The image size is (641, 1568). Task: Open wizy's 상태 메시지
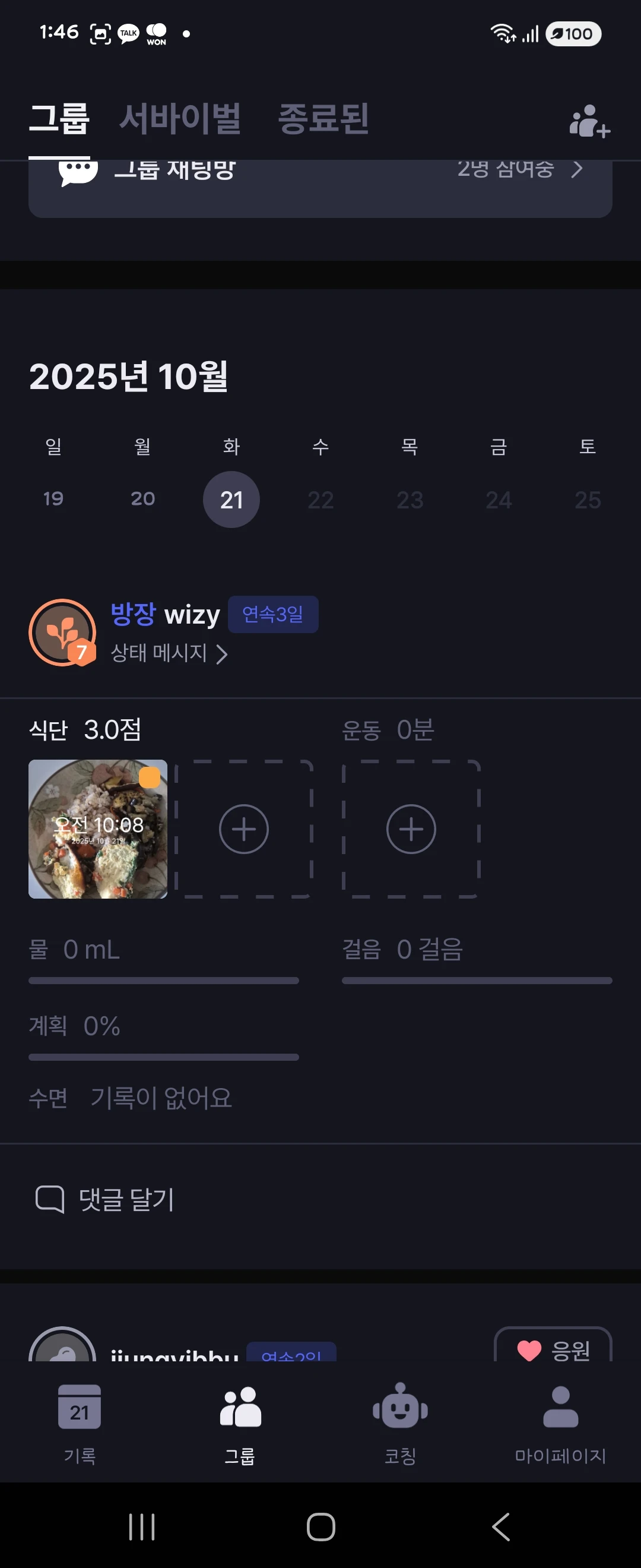coord(169,653)
